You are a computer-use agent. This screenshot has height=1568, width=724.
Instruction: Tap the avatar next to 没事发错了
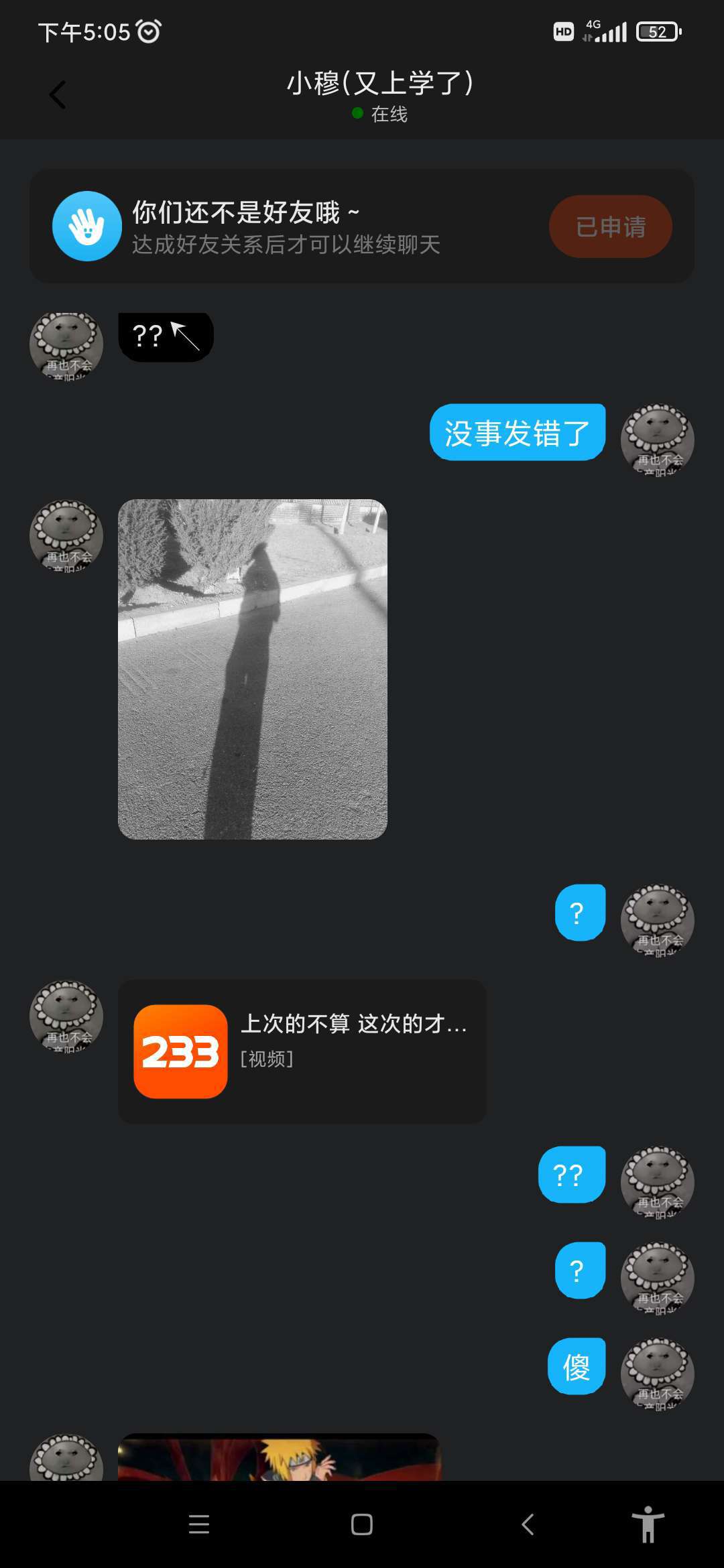[x=658, y=440]
